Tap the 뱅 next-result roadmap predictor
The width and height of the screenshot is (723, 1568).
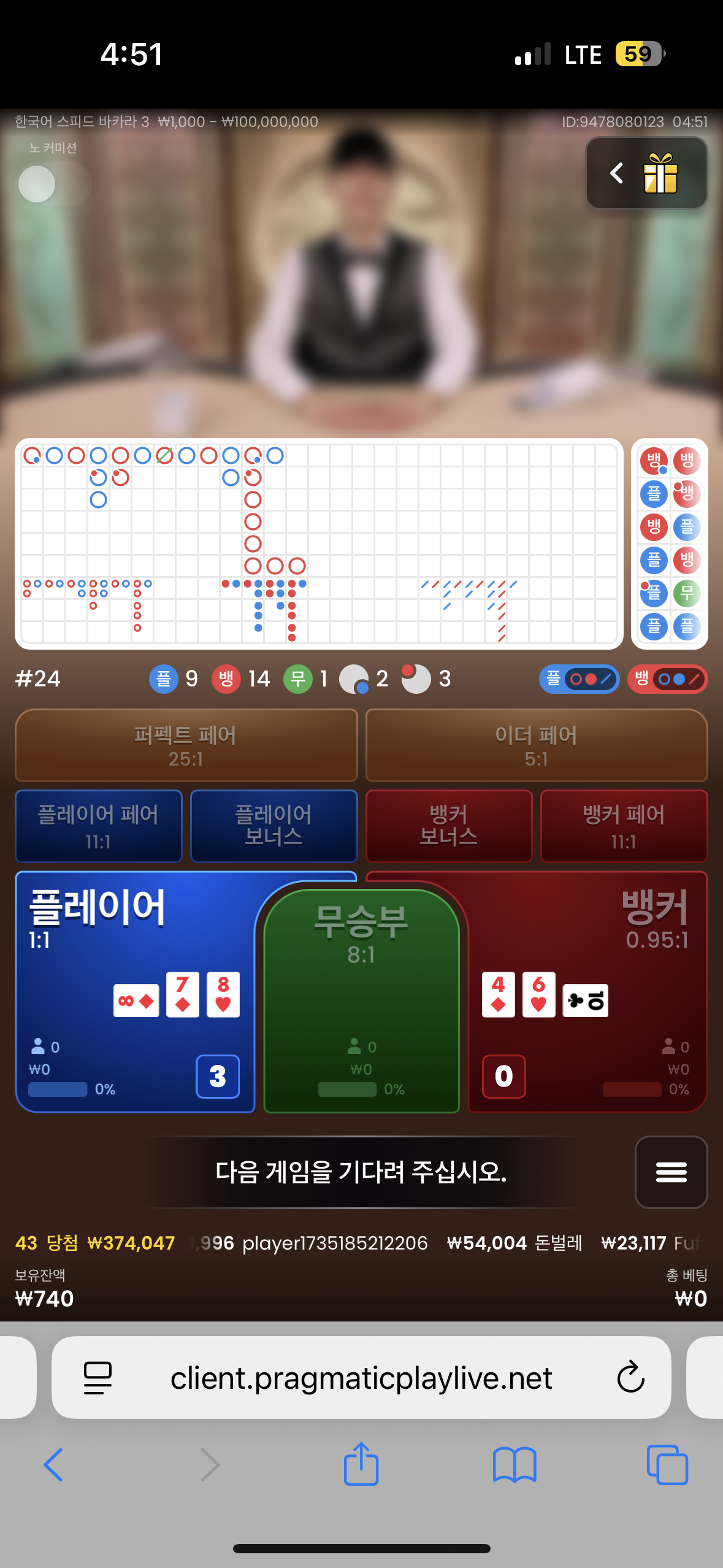[x=667, y=679]
